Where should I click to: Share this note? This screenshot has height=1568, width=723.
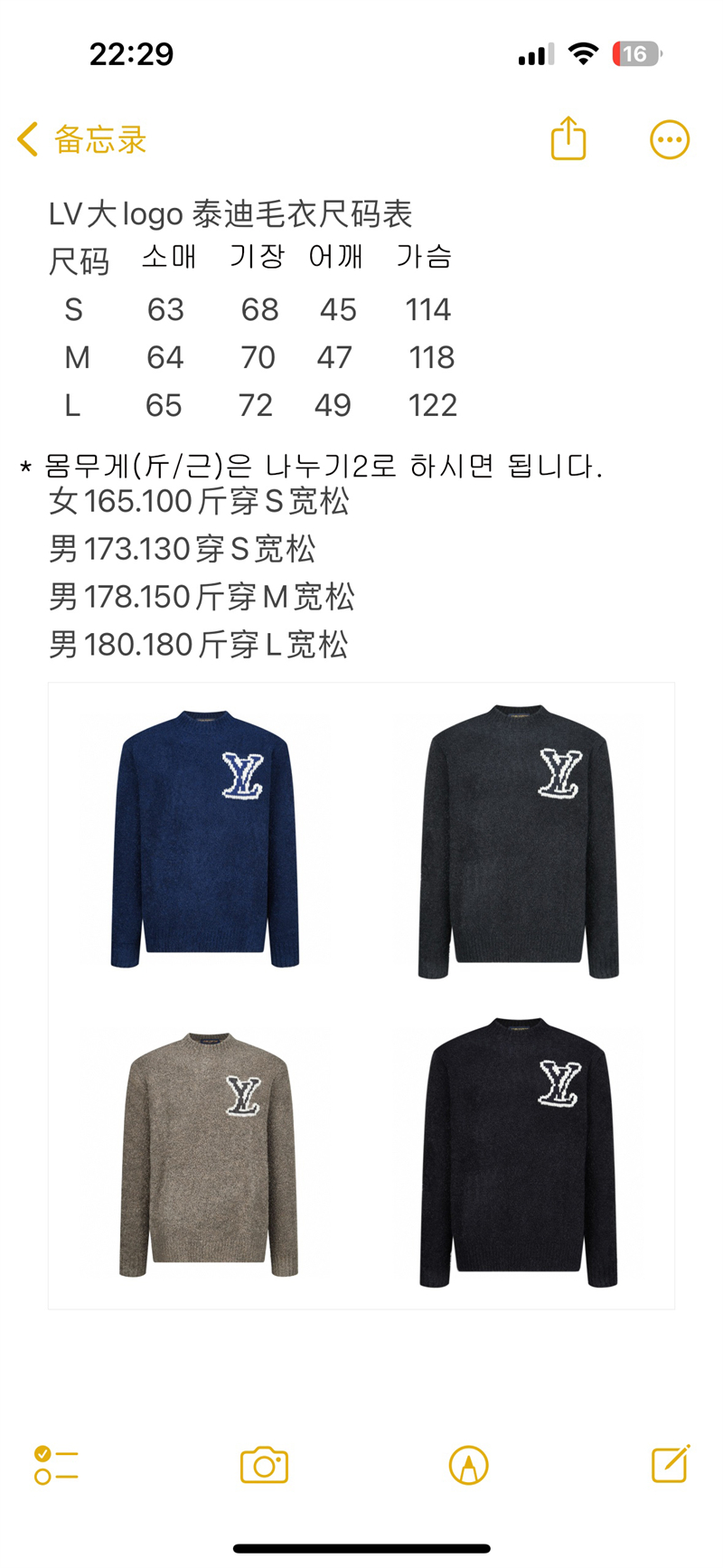pyautogui.click(x=568, y=138)
